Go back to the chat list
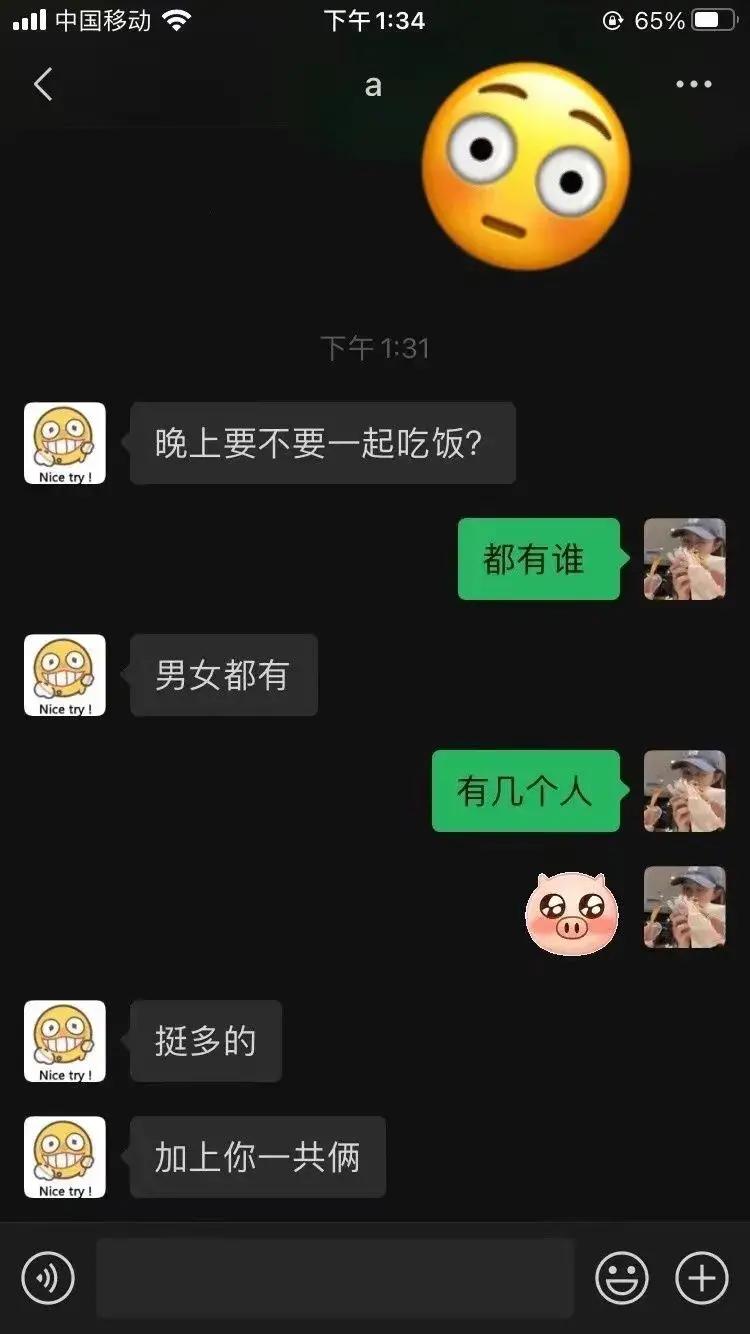 click(x=43, y=85)
